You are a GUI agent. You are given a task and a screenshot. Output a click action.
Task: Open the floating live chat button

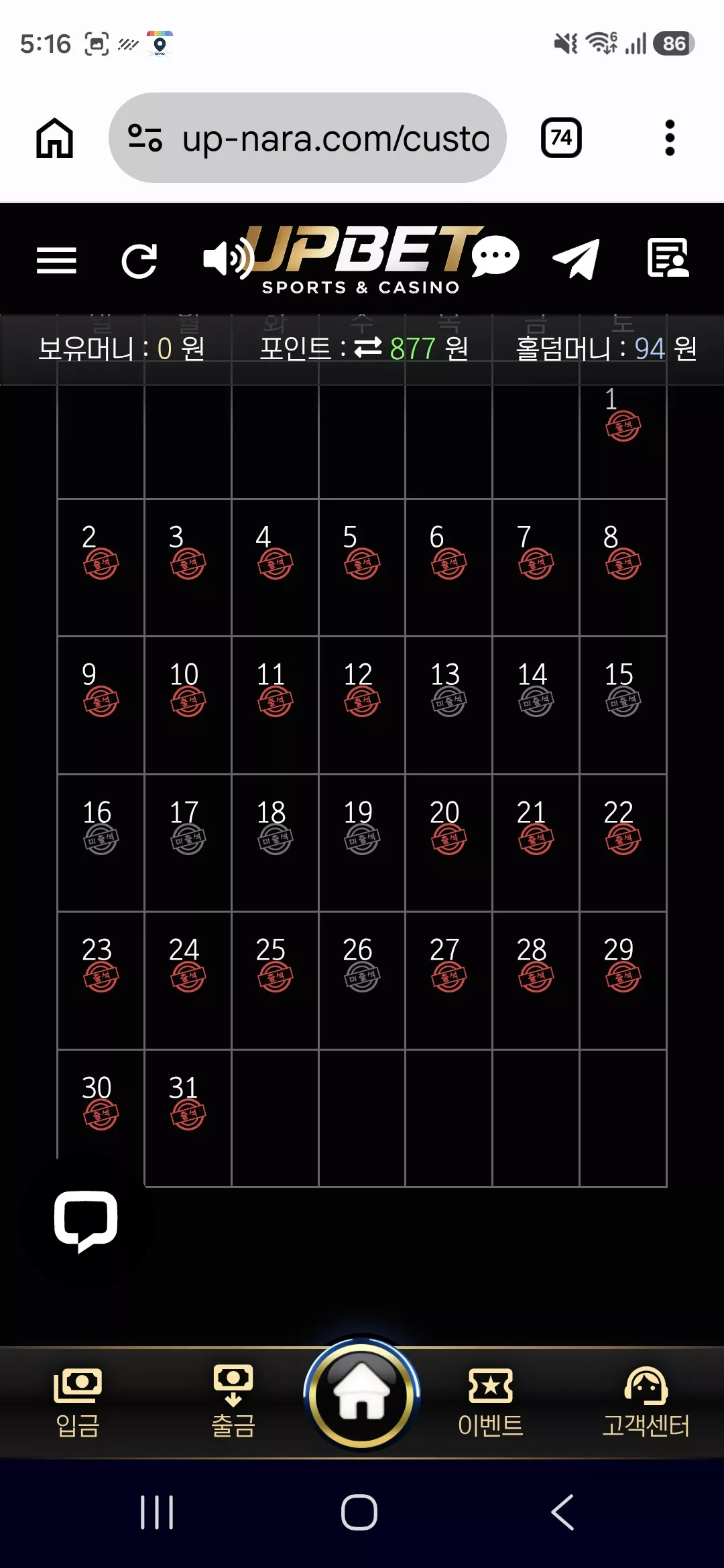(x=86, y=1221)
